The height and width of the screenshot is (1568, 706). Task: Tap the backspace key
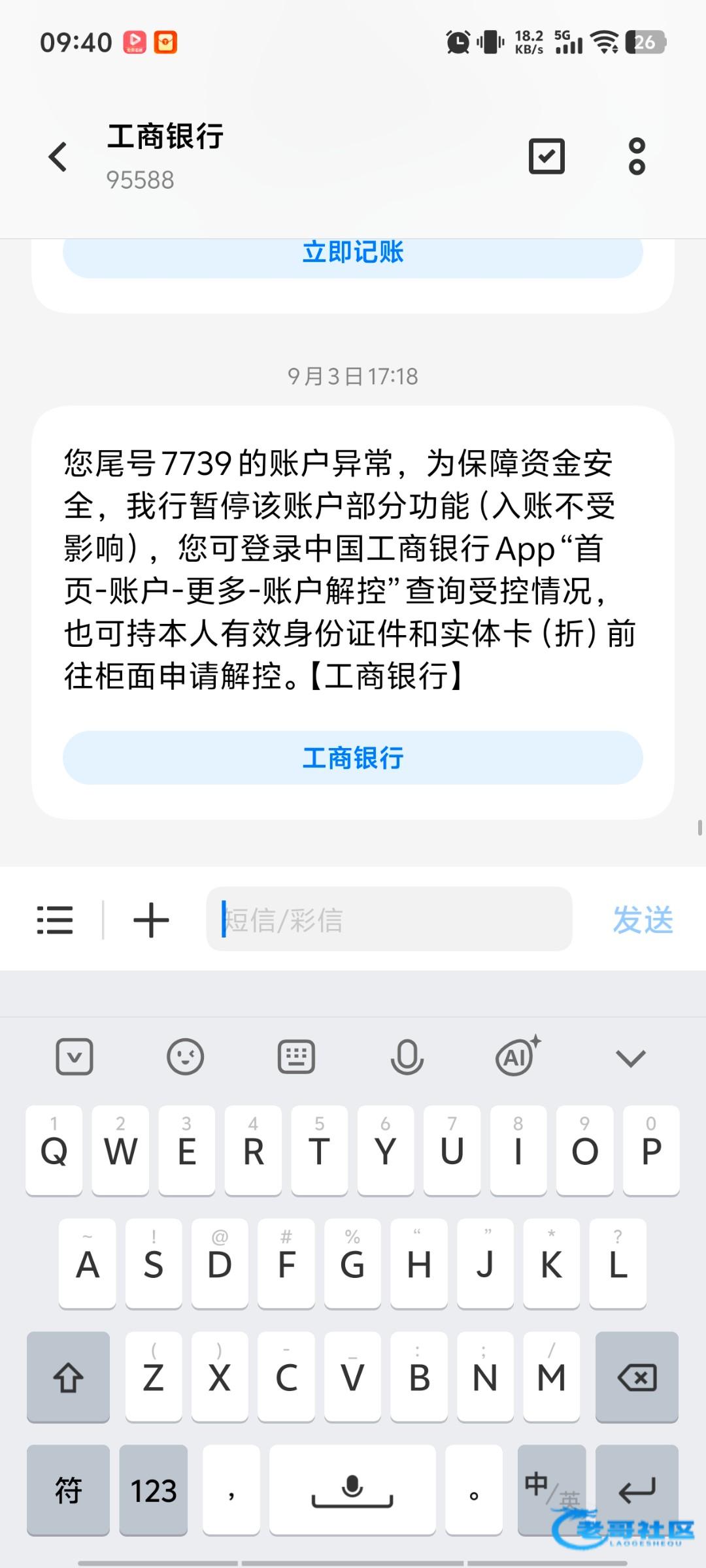pyautogui.click(x=637, y=1377)
